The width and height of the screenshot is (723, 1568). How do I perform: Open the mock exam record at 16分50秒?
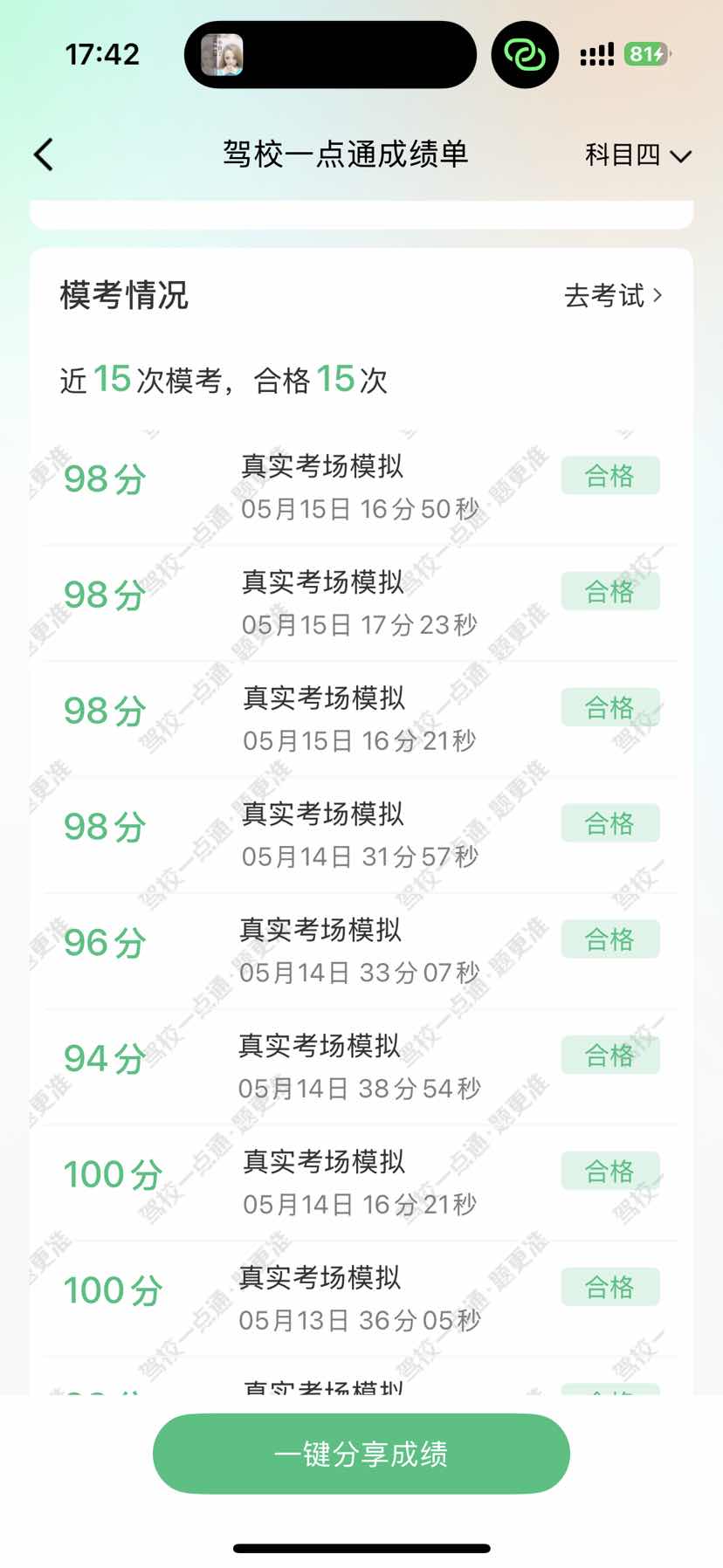point(361,487)
